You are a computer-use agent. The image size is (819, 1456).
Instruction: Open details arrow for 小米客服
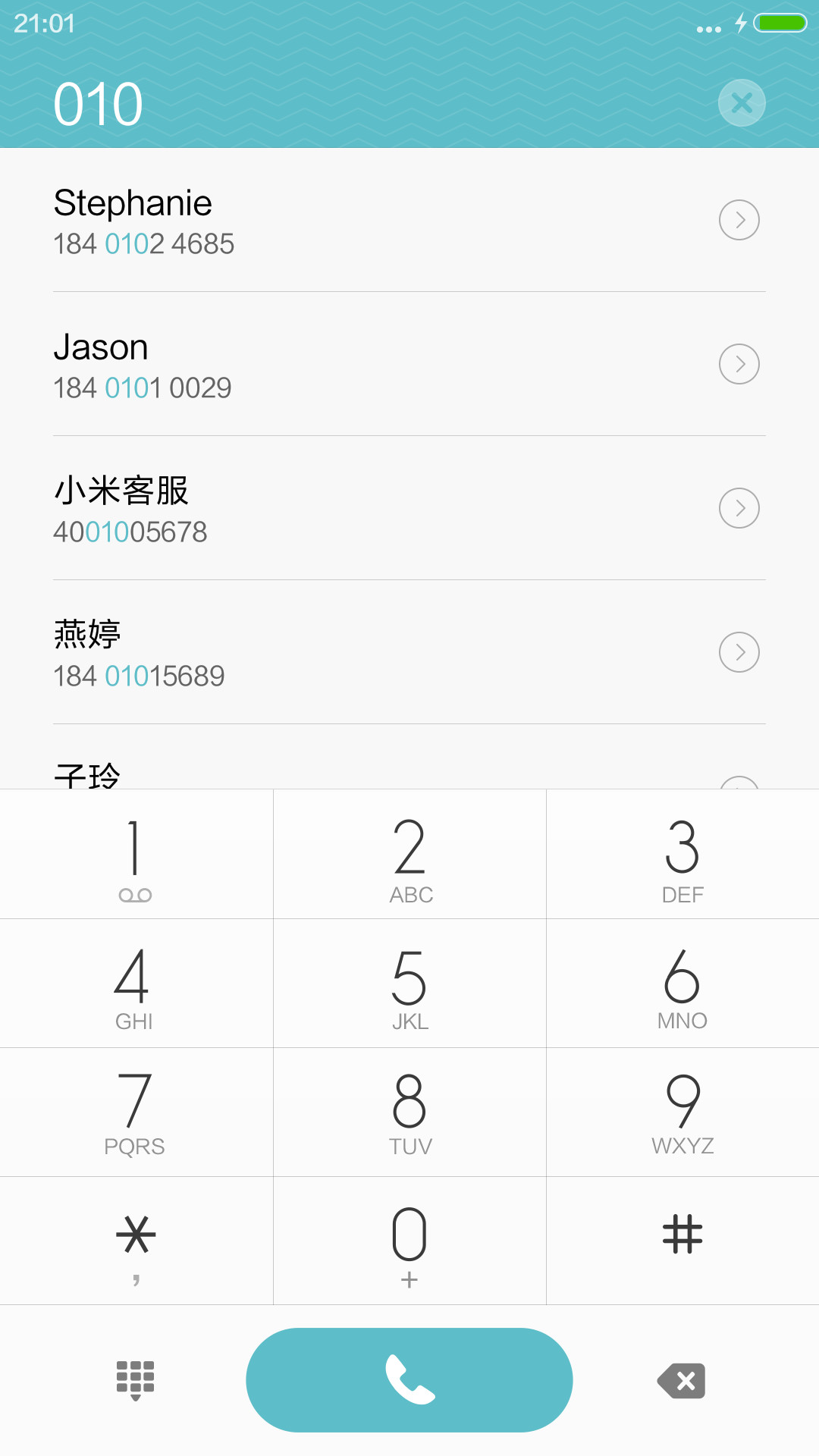739,508
